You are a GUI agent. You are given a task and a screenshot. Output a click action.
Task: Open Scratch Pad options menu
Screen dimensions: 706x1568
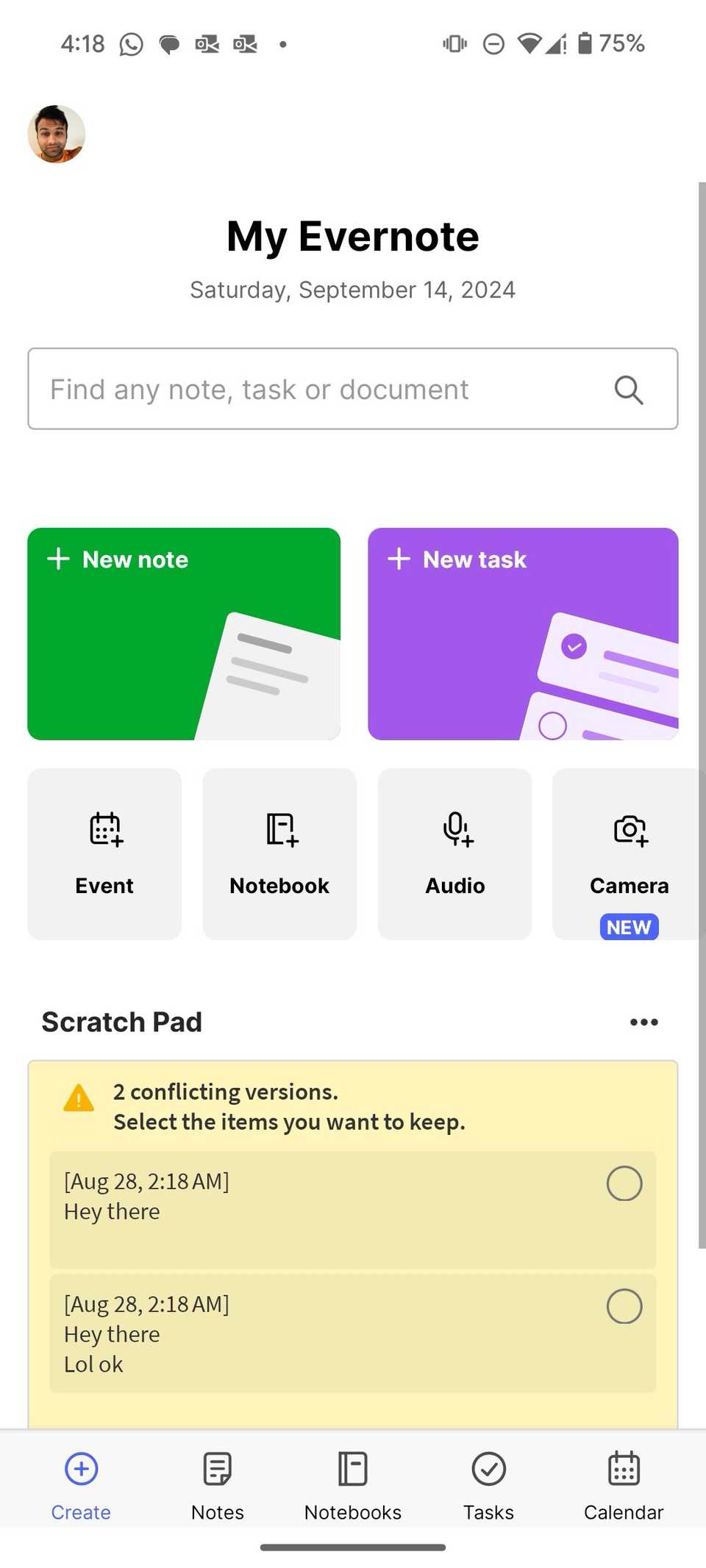click(643, 1022)
